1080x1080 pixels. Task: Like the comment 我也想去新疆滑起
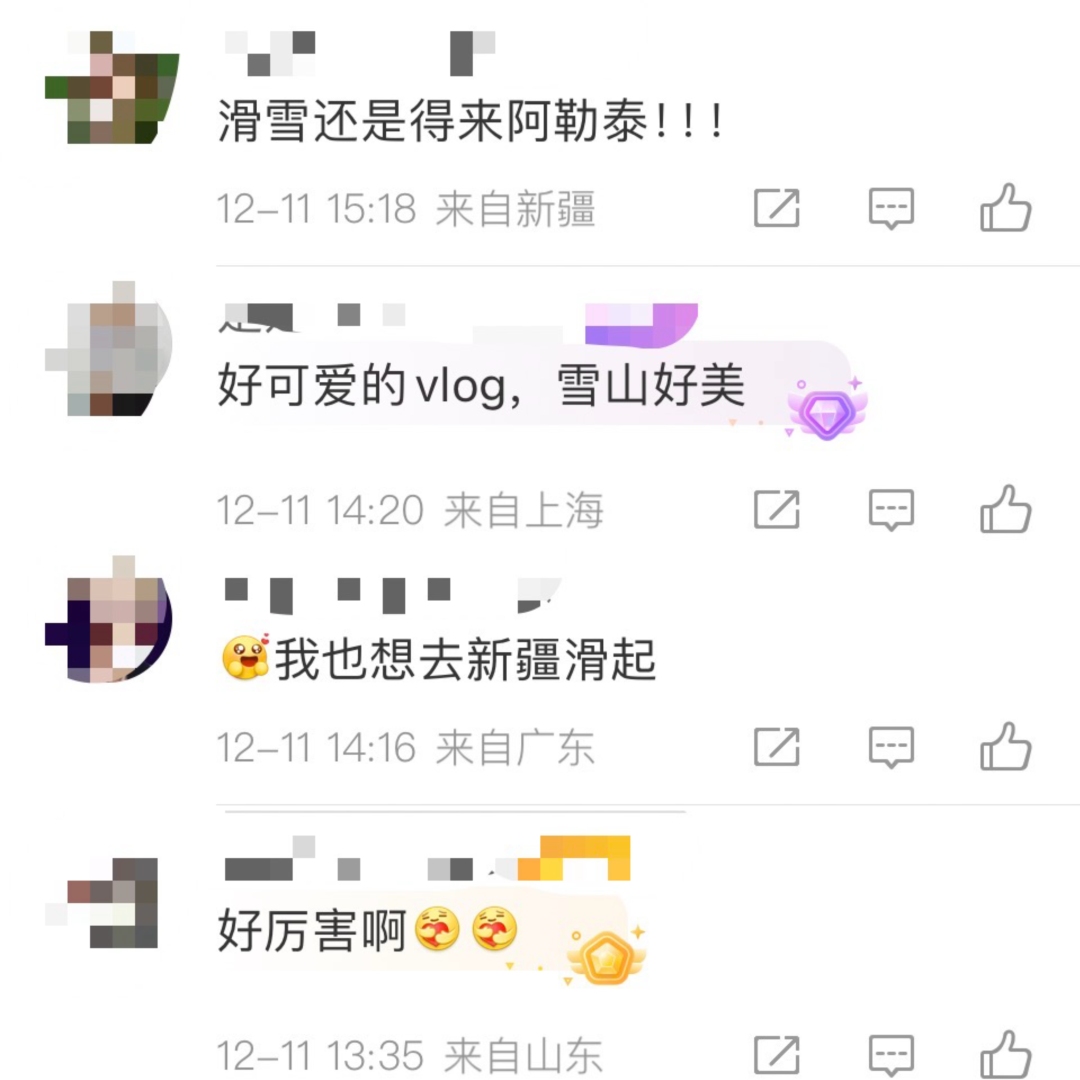point(1005,746)
